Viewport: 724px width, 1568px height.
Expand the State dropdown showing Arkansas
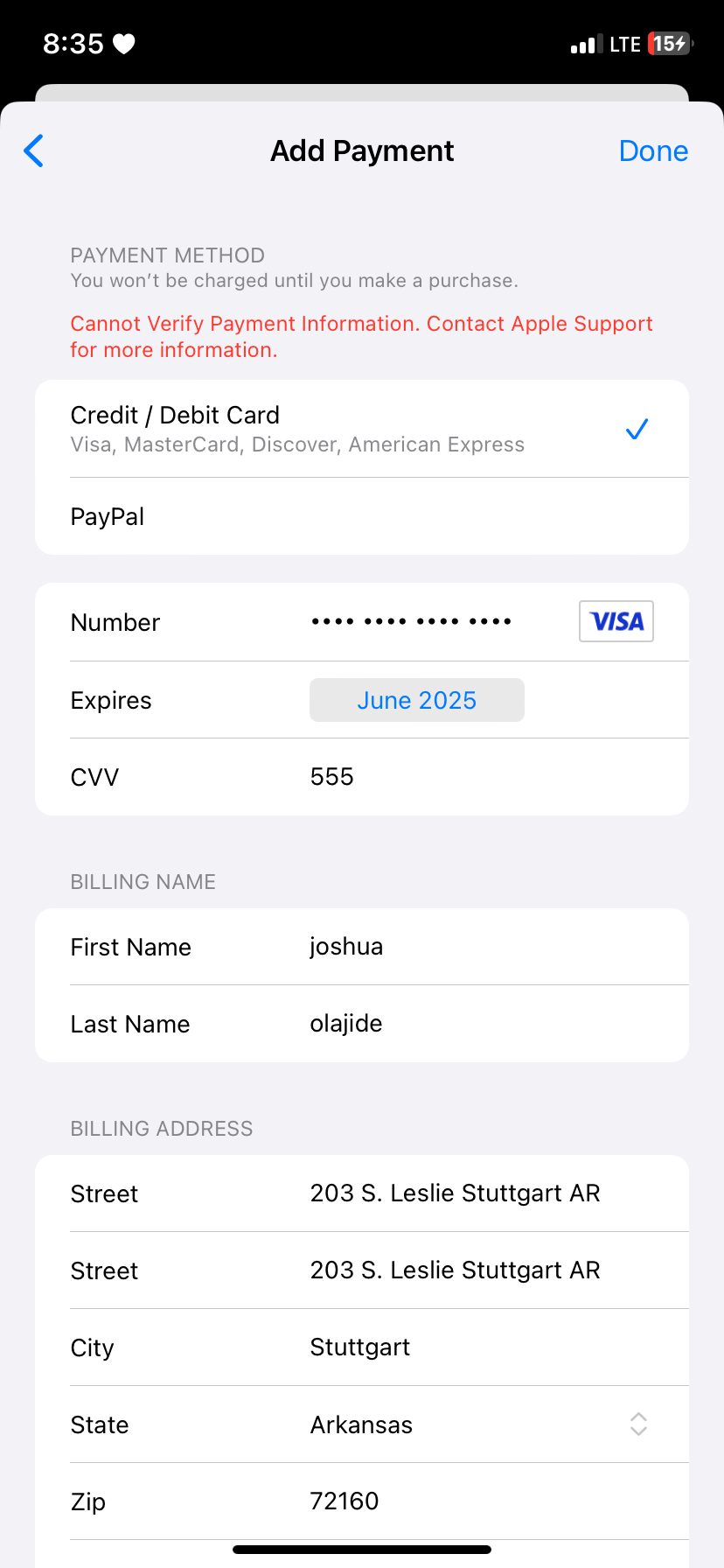click(637, 1424)
